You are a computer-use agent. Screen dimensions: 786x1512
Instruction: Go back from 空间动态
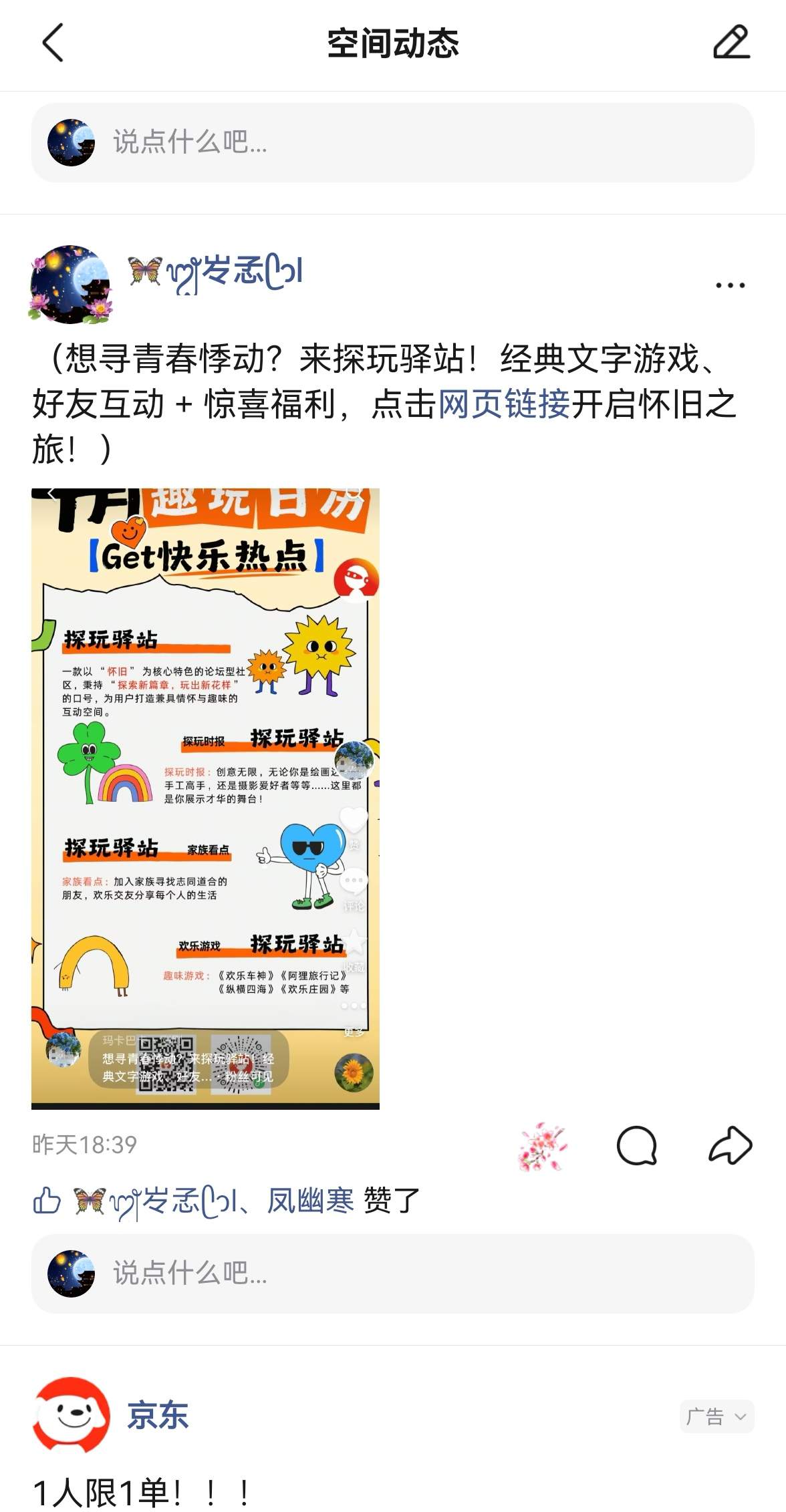point(53,43)
